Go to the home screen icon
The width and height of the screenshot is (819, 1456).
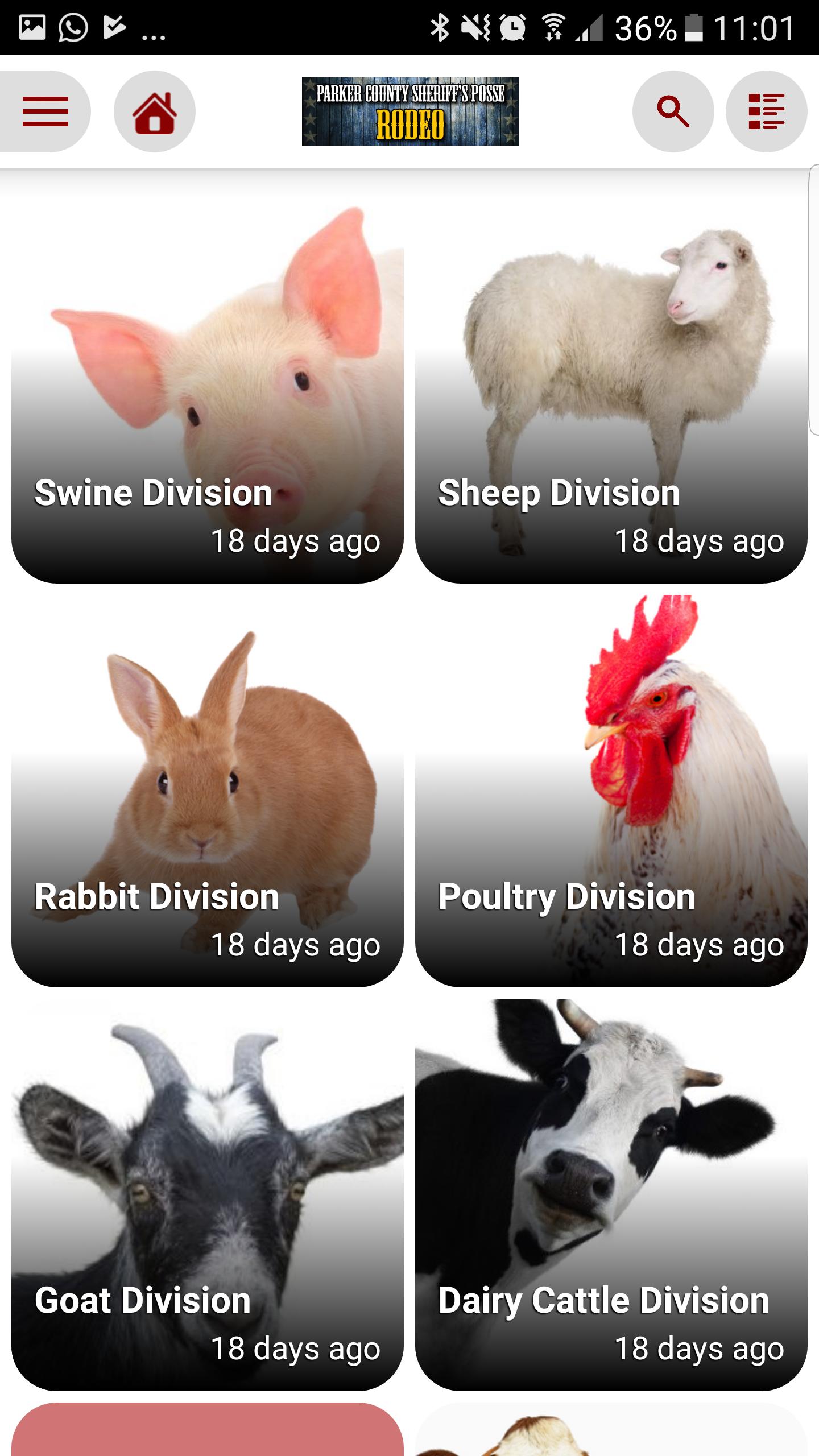coord(155,111)
